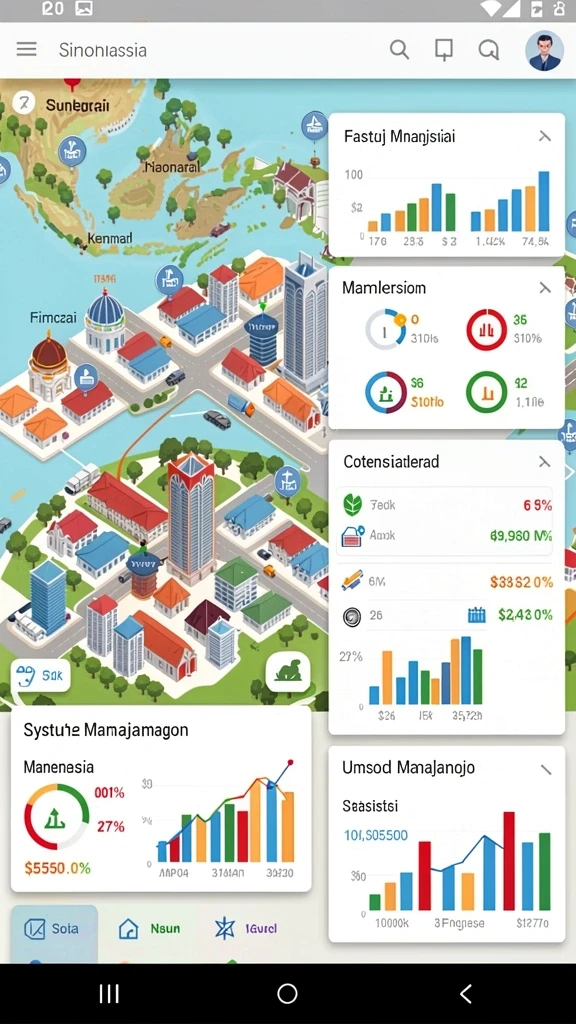This screenshot has height=1024, width=576.
Task: Tap the green terrain button on the map
Action: (288, 672)
